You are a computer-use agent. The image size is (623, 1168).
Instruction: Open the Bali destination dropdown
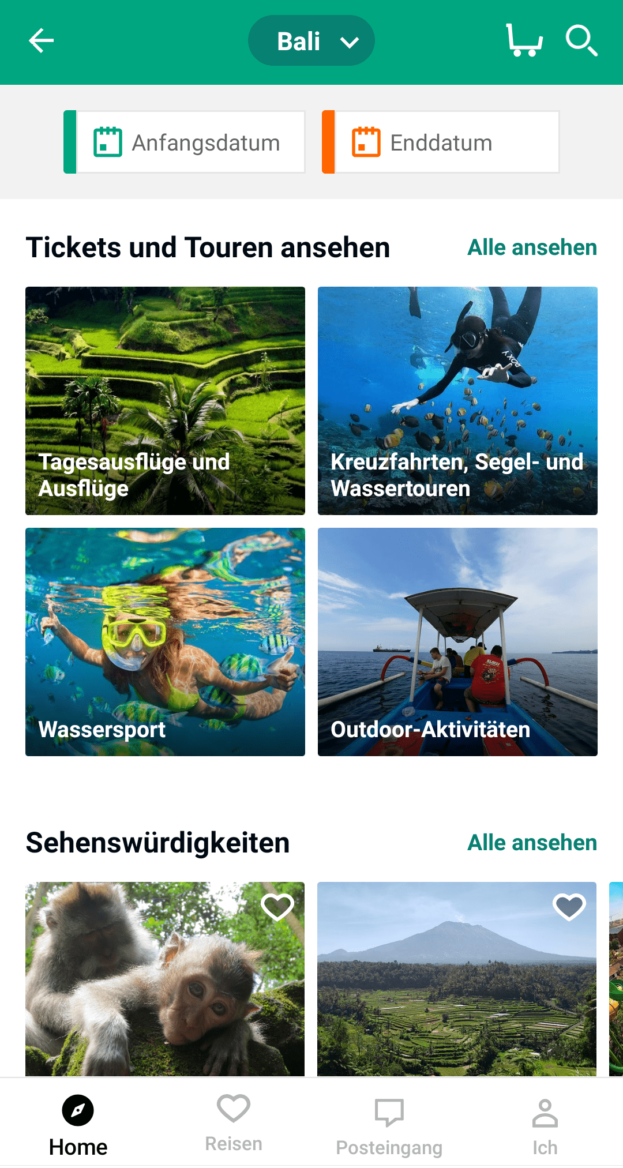click(x=311, y=42)
